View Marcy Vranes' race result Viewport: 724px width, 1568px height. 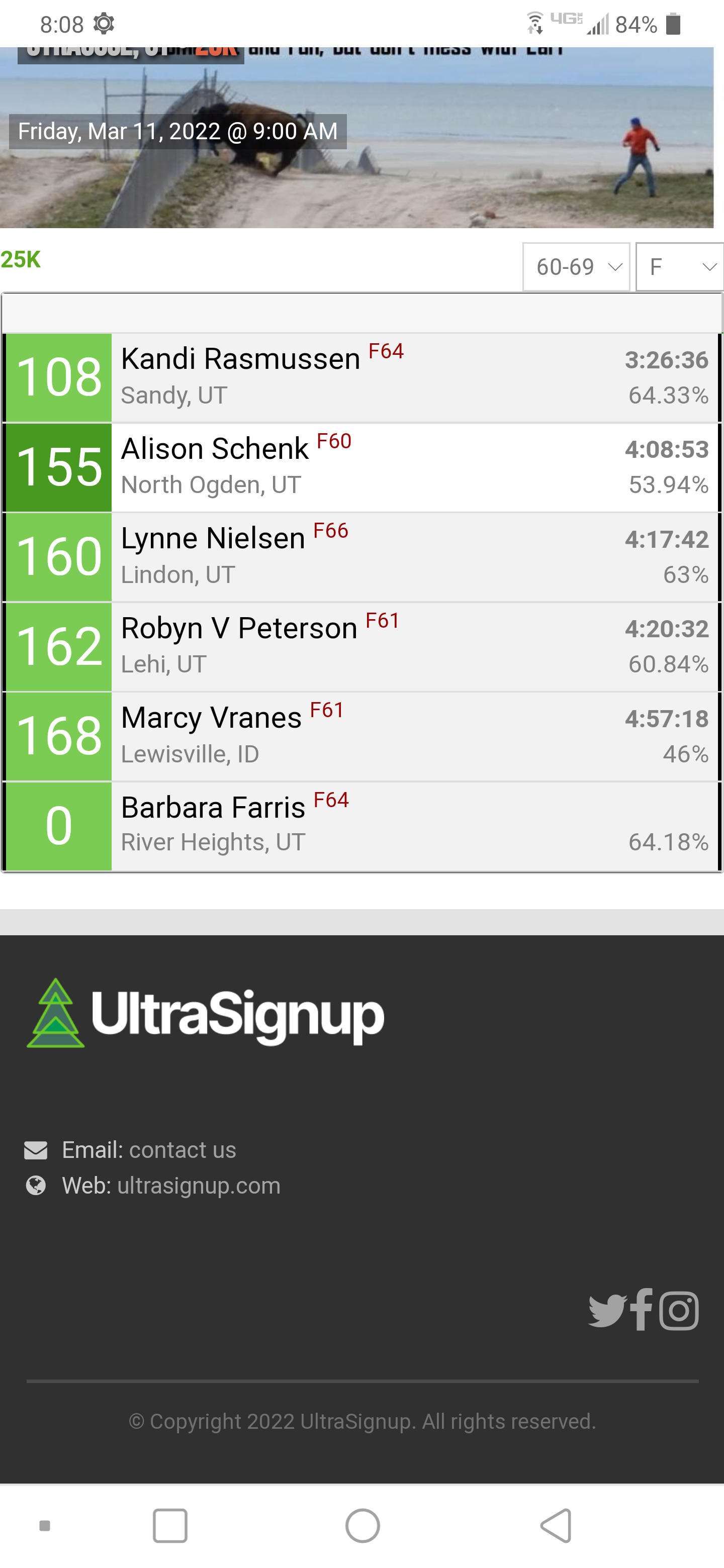[x=211, y=718]
